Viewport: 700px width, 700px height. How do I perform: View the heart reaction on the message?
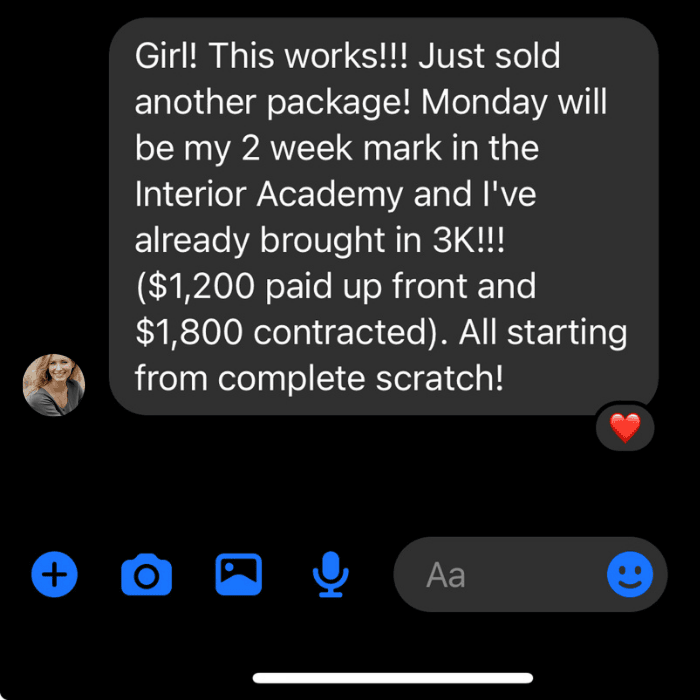tap(625, 428)
